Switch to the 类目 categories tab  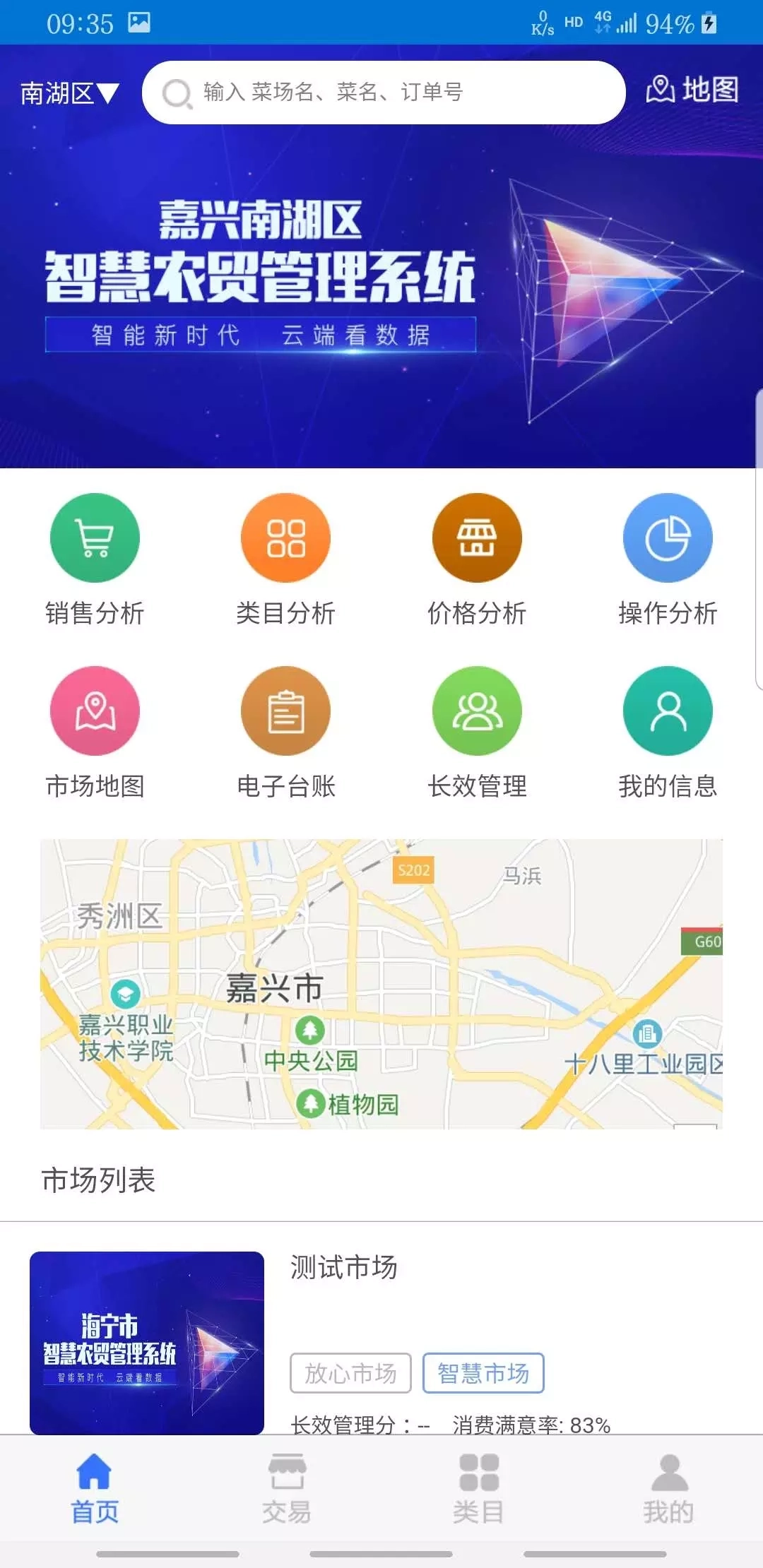[x=477, y=1487]
